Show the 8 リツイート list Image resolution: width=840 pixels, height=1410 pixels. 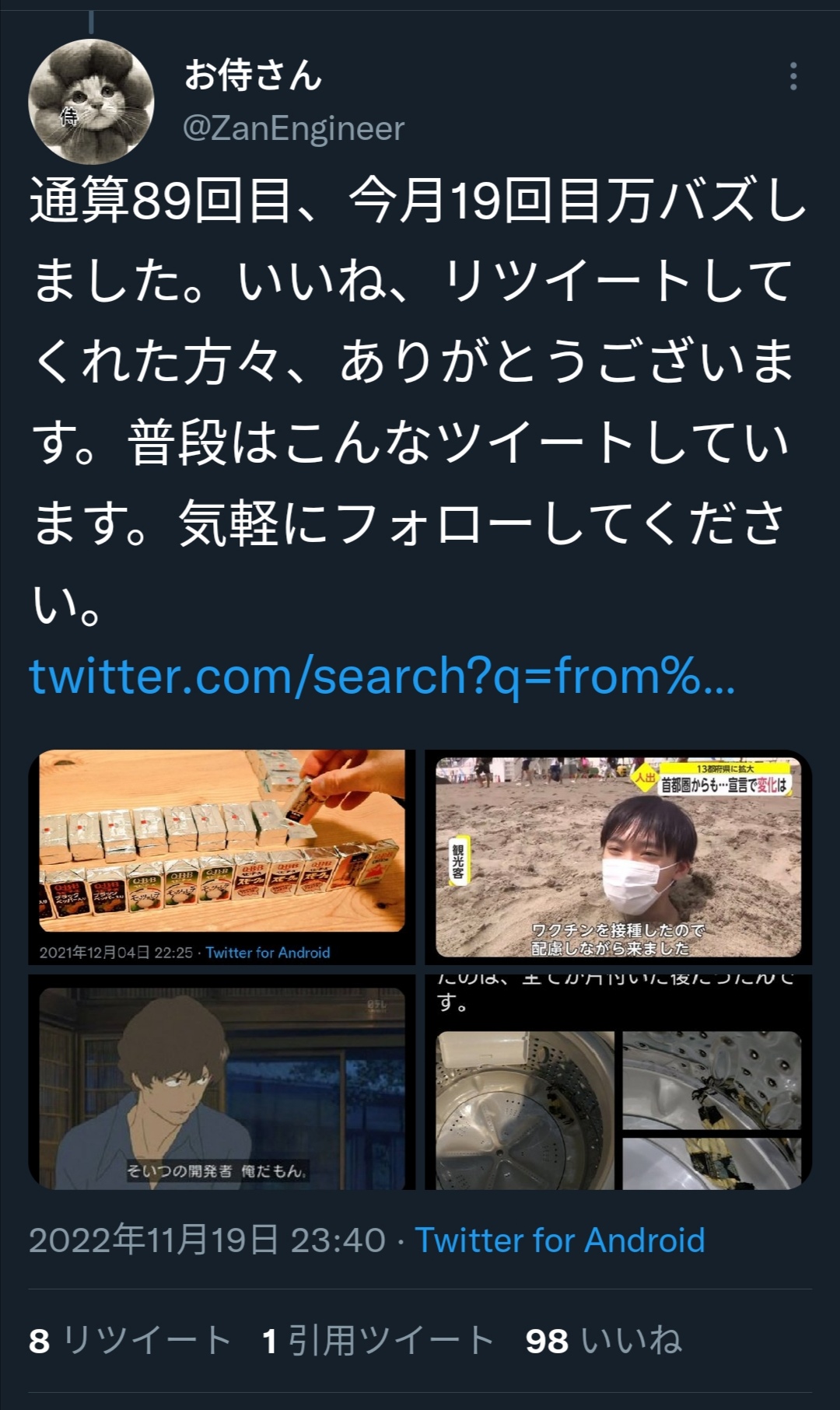coord(130,1340)
